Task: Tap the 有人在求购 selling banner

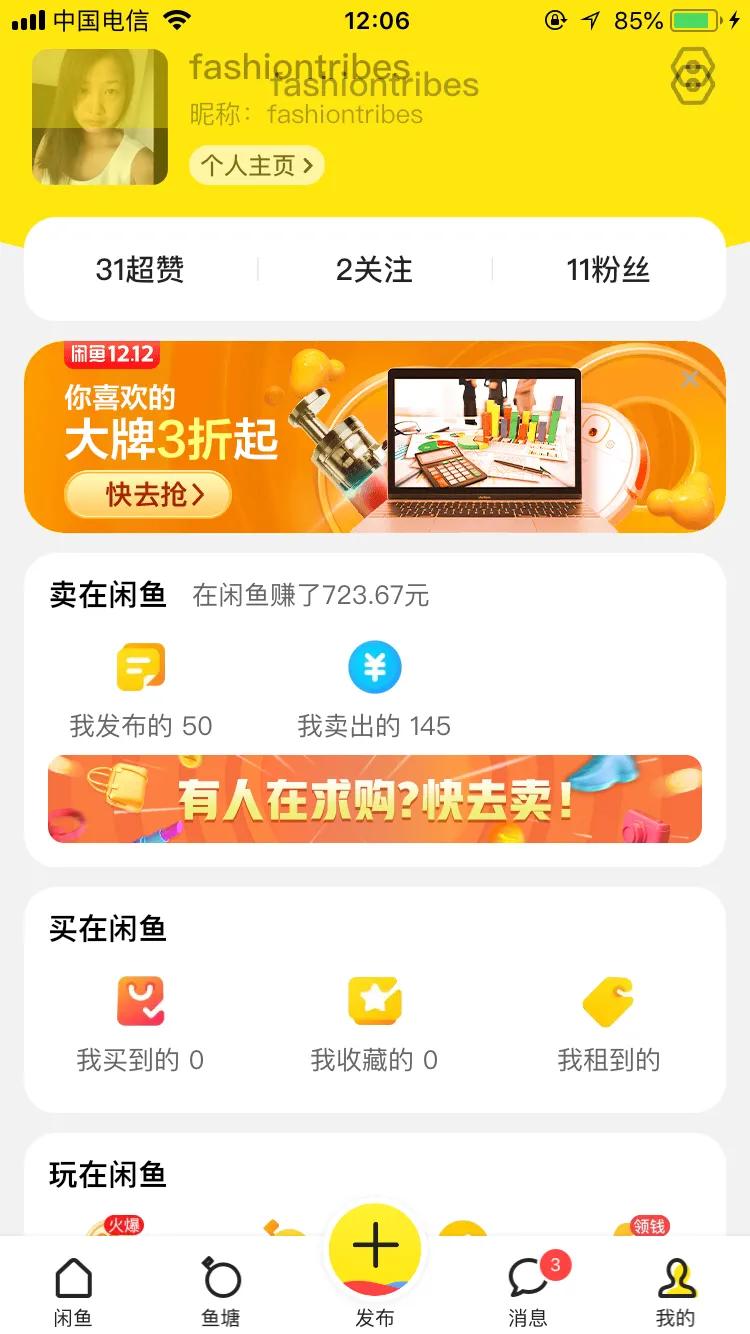Action: 374,797
